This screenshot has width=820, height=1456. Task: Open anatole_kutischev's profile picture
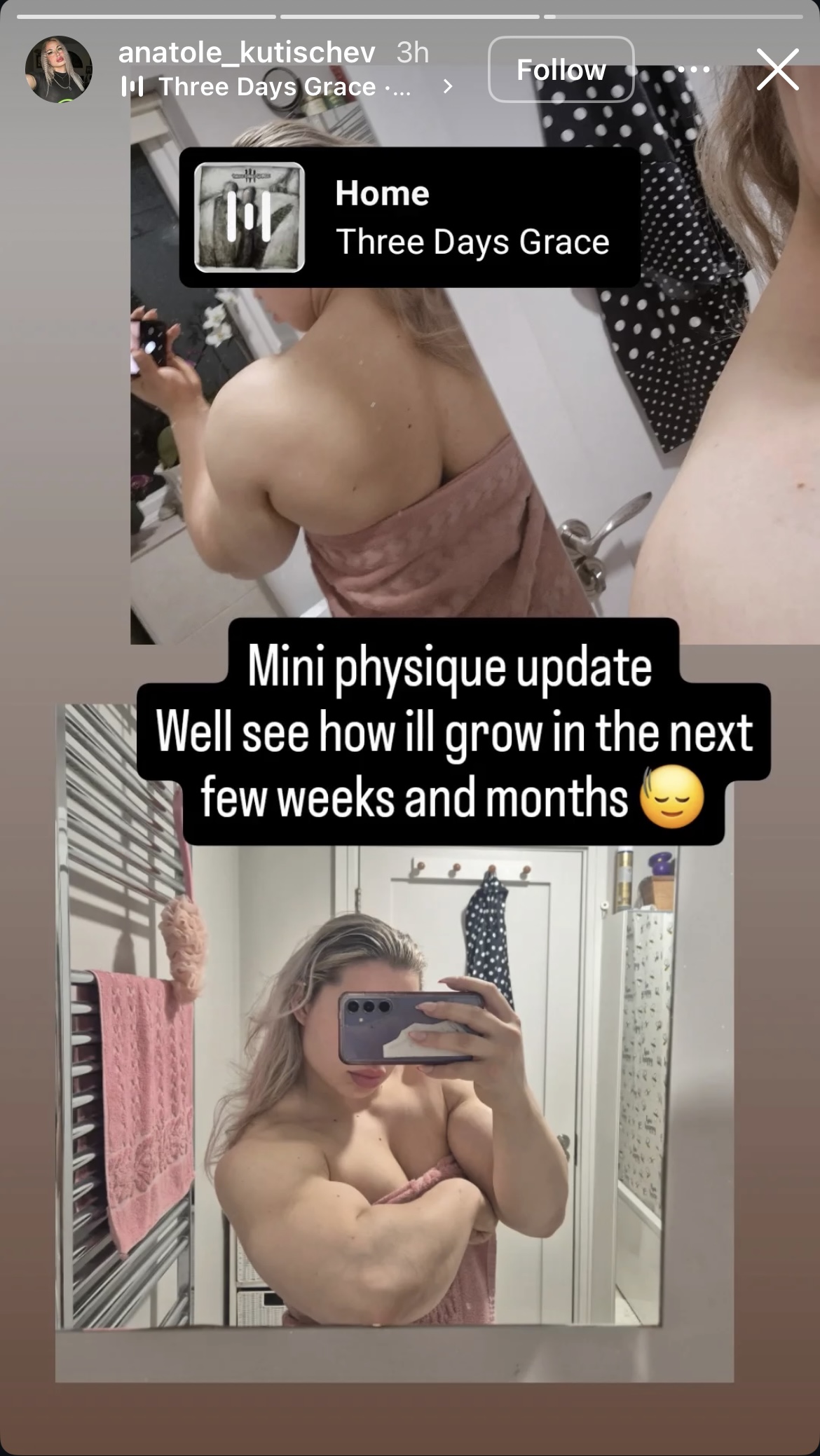[x=58, y=69]
